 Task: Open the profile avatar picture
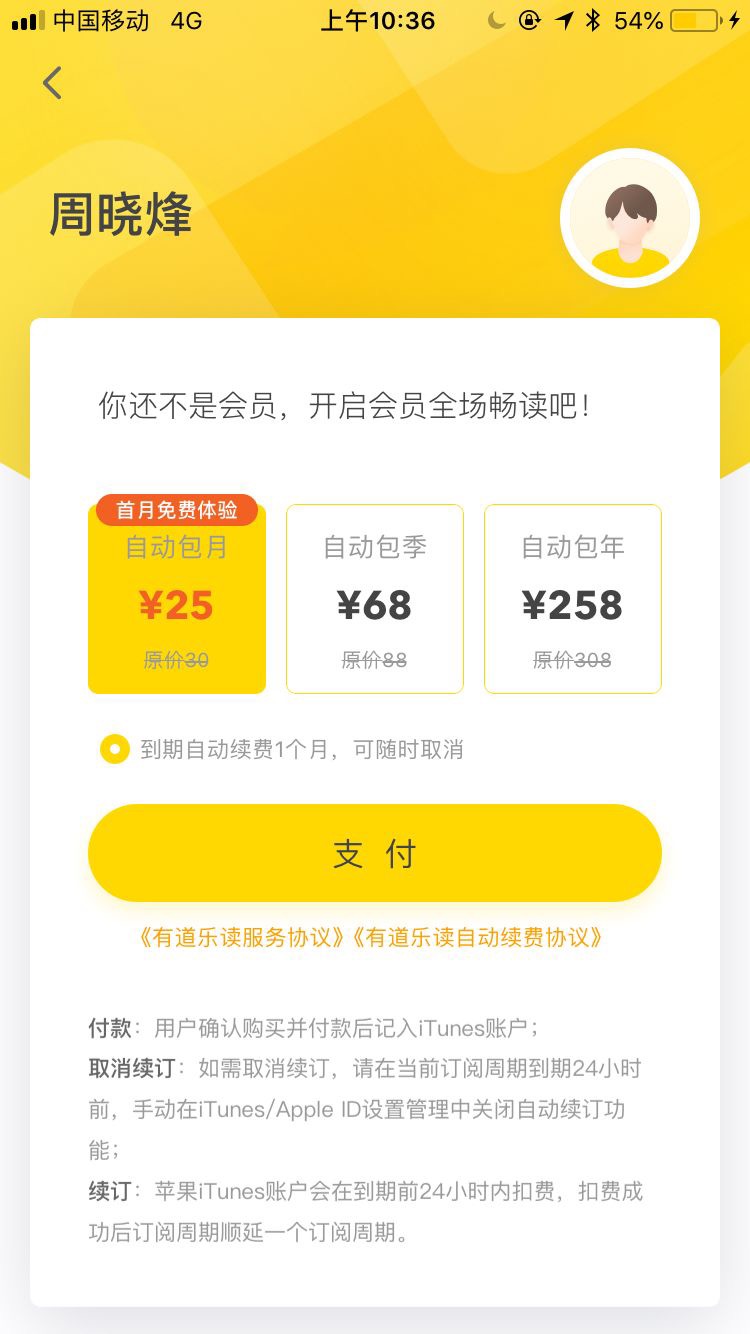[630, 219]
